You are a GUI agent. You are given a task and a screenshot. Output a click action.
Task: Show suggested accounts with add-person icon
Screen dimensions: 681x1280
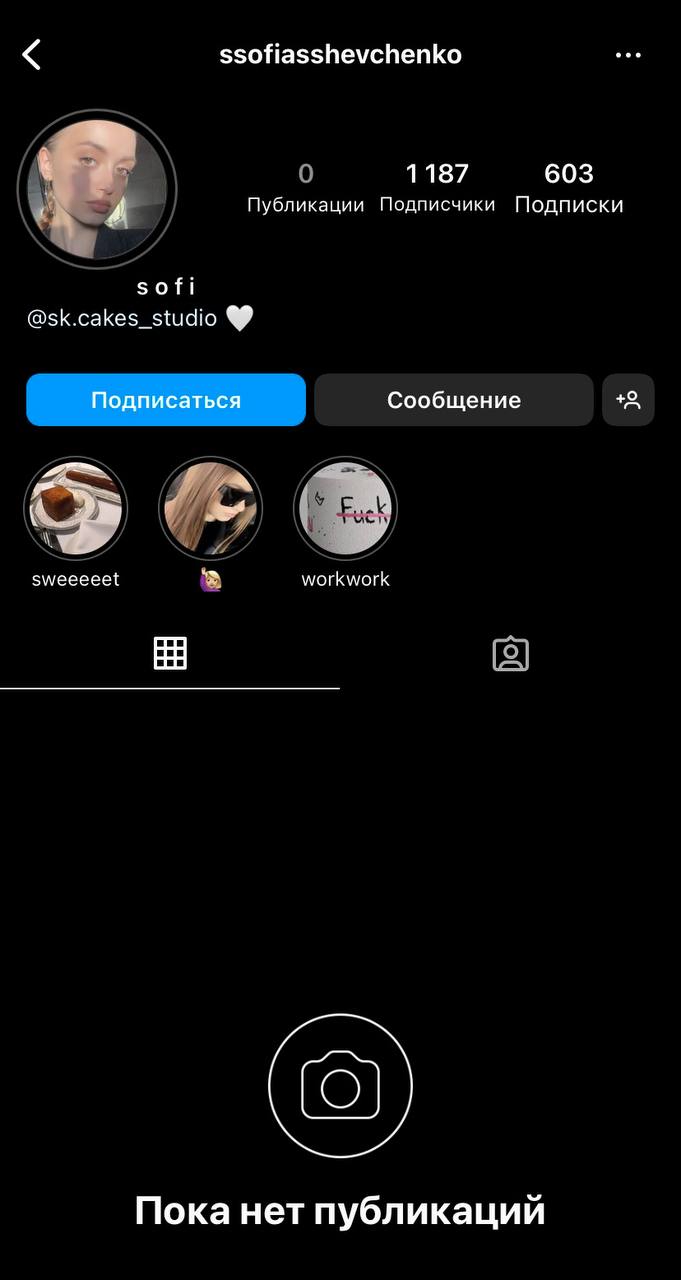pyautogui.click(x=628, y=400)
